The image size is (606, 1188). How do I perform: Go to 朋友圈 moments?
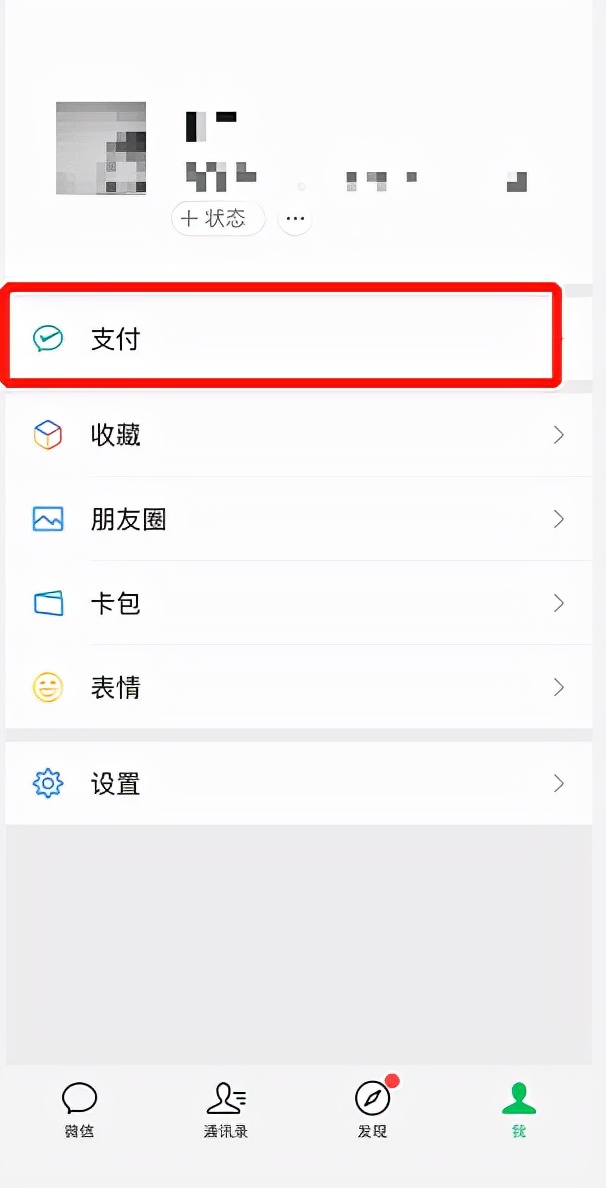(x=300, y=519)
